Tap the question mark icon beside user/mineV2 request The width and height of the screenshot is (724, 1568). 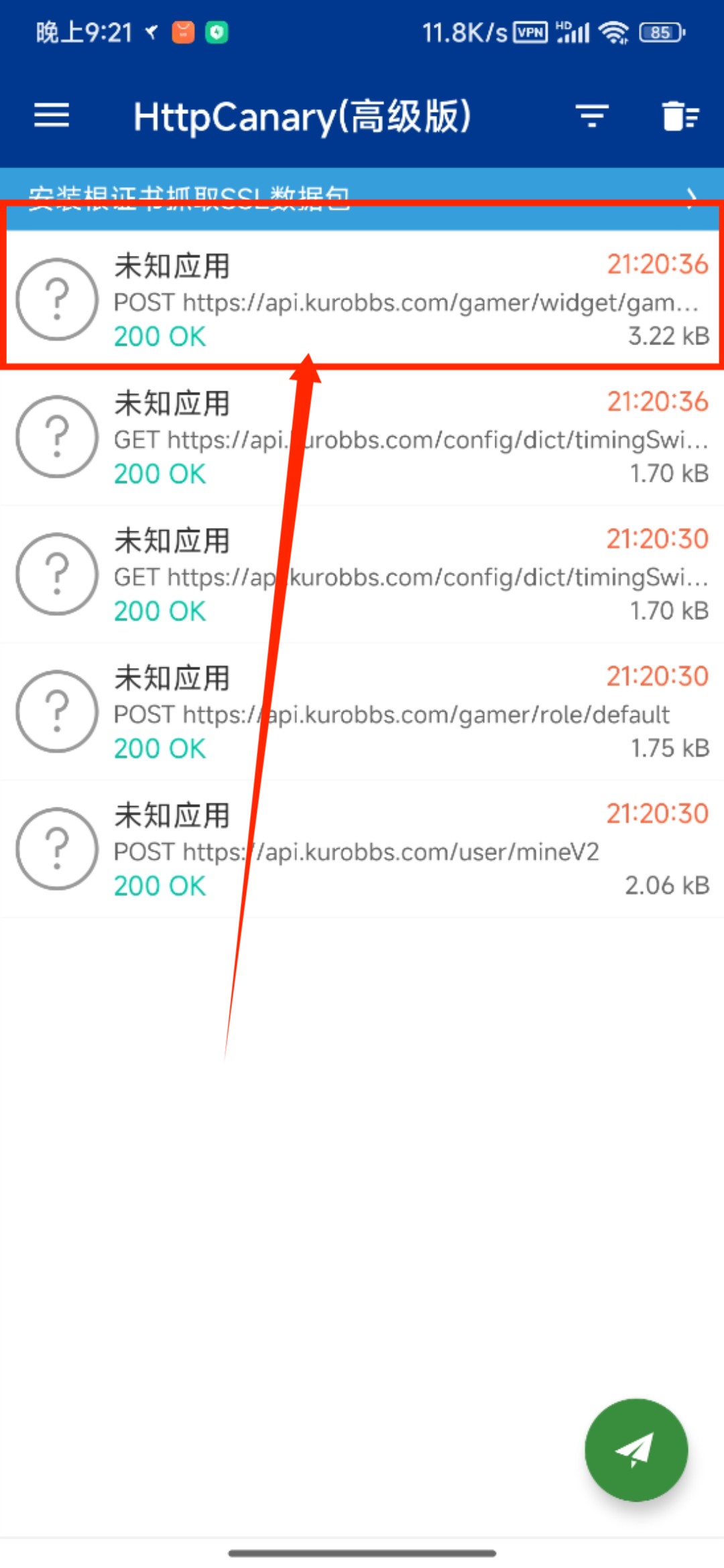coord(57,849)
